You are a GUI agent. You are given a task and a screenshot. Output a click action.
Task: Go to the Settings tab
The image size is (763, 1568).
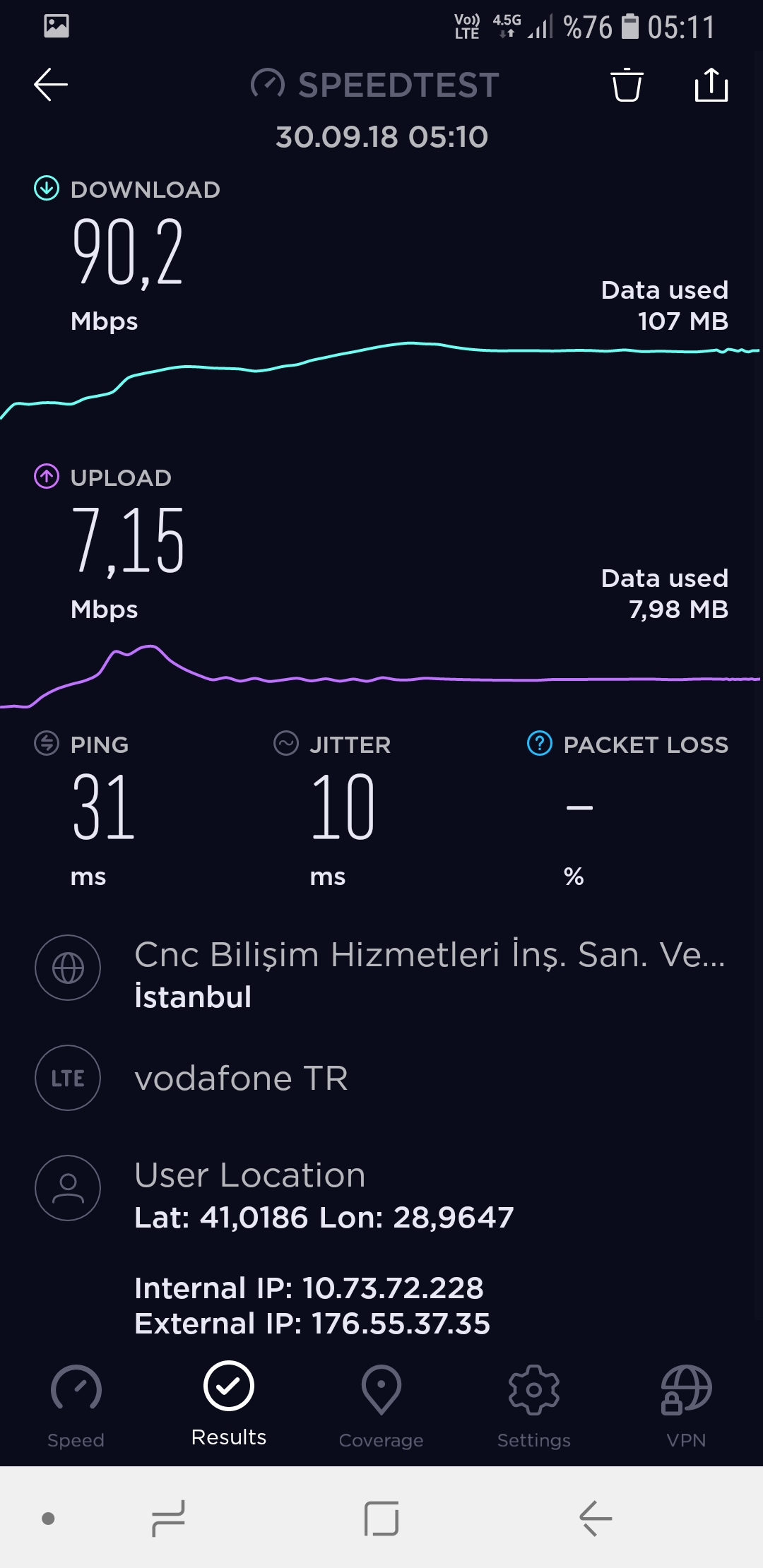tap(534, 1407)
